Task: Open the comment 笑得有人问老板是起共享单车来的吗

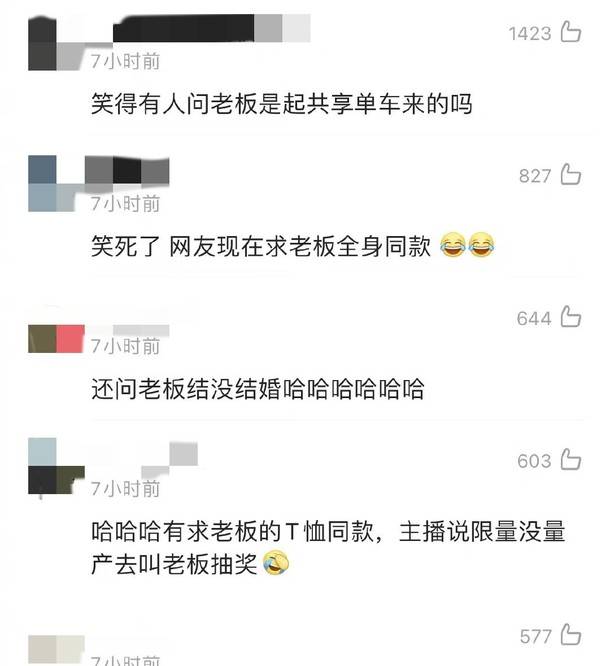Action: coord(280,103)
